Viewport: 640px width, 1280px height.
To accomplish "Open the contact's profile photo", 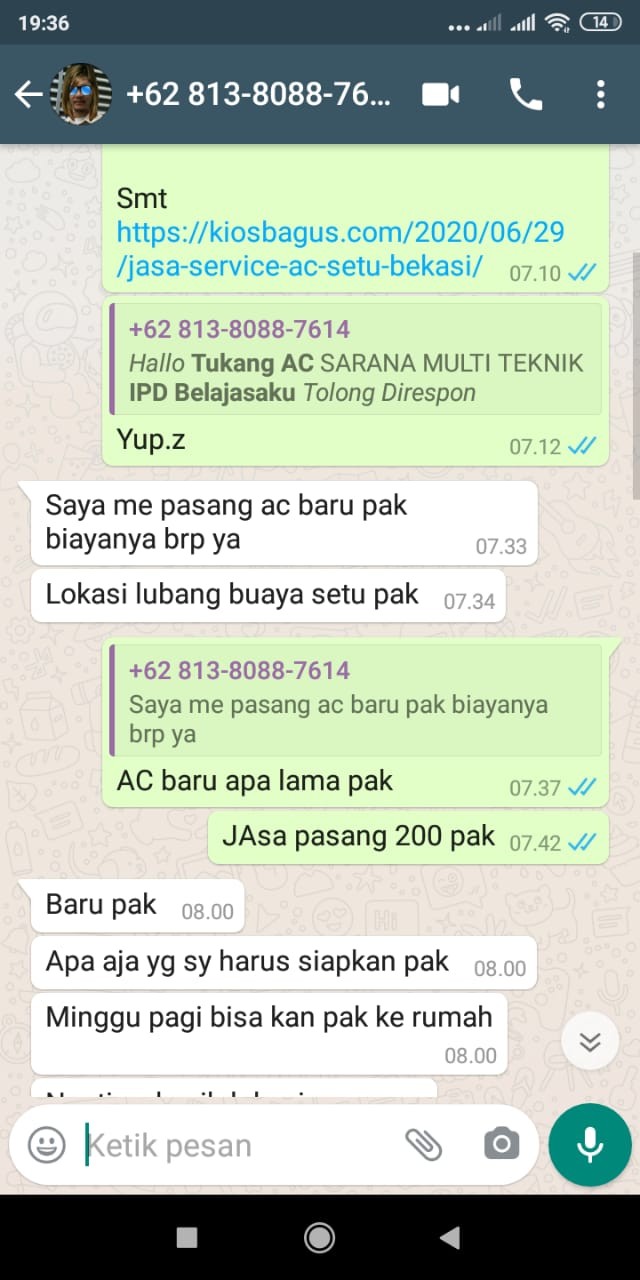I will (x=81, y=95).
